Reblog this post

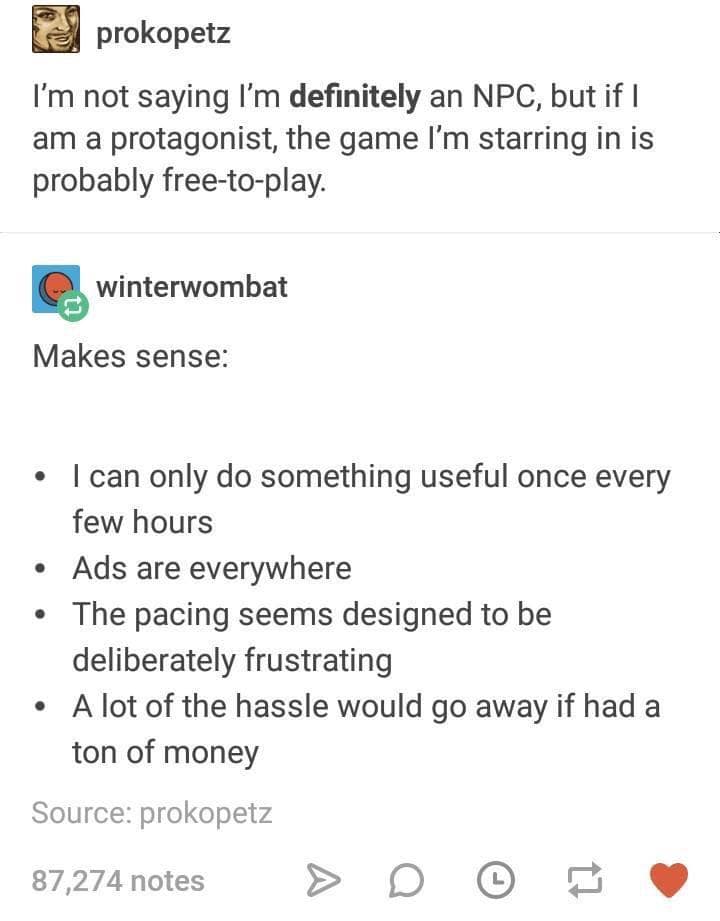(x=585, y=880)
